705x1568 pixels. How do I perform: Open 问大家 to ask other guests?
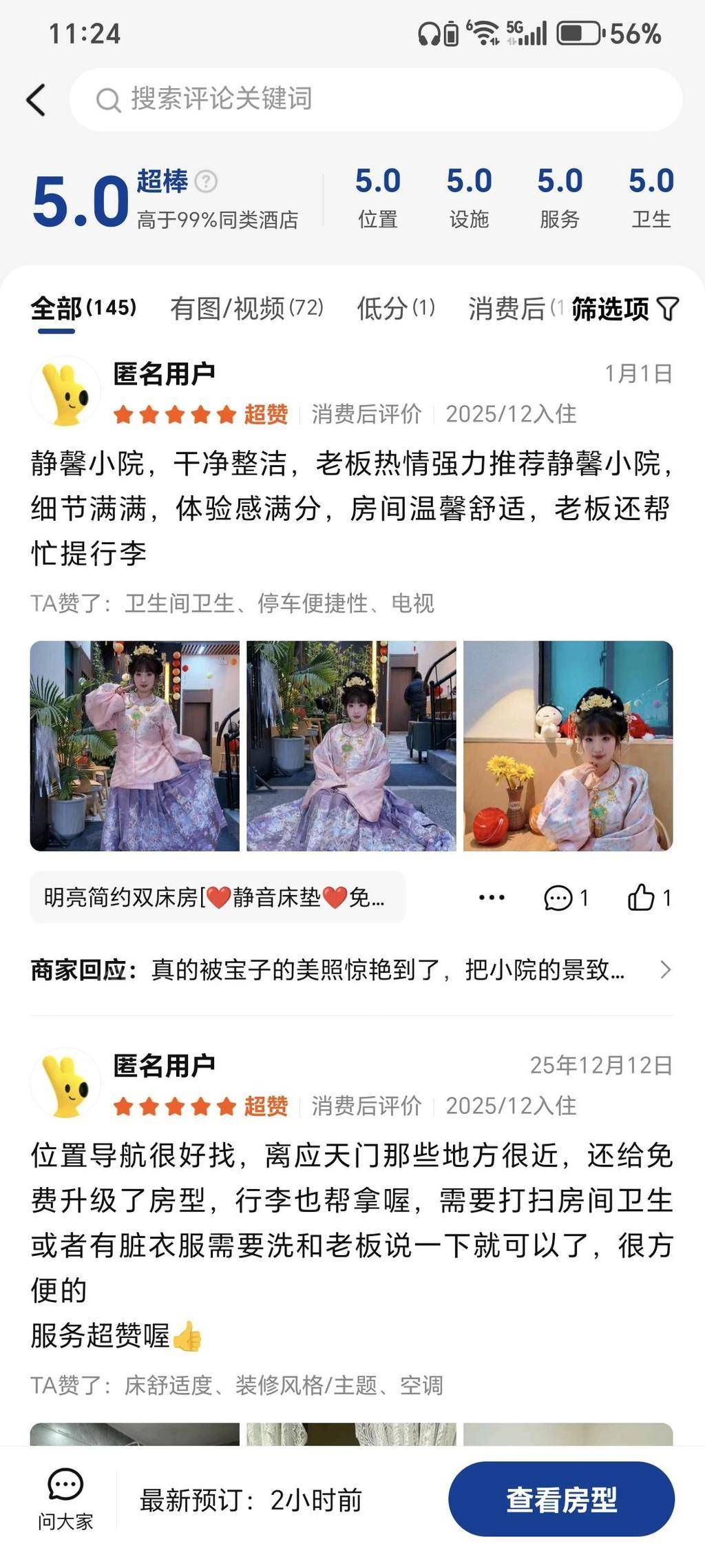pos(65,1499)
